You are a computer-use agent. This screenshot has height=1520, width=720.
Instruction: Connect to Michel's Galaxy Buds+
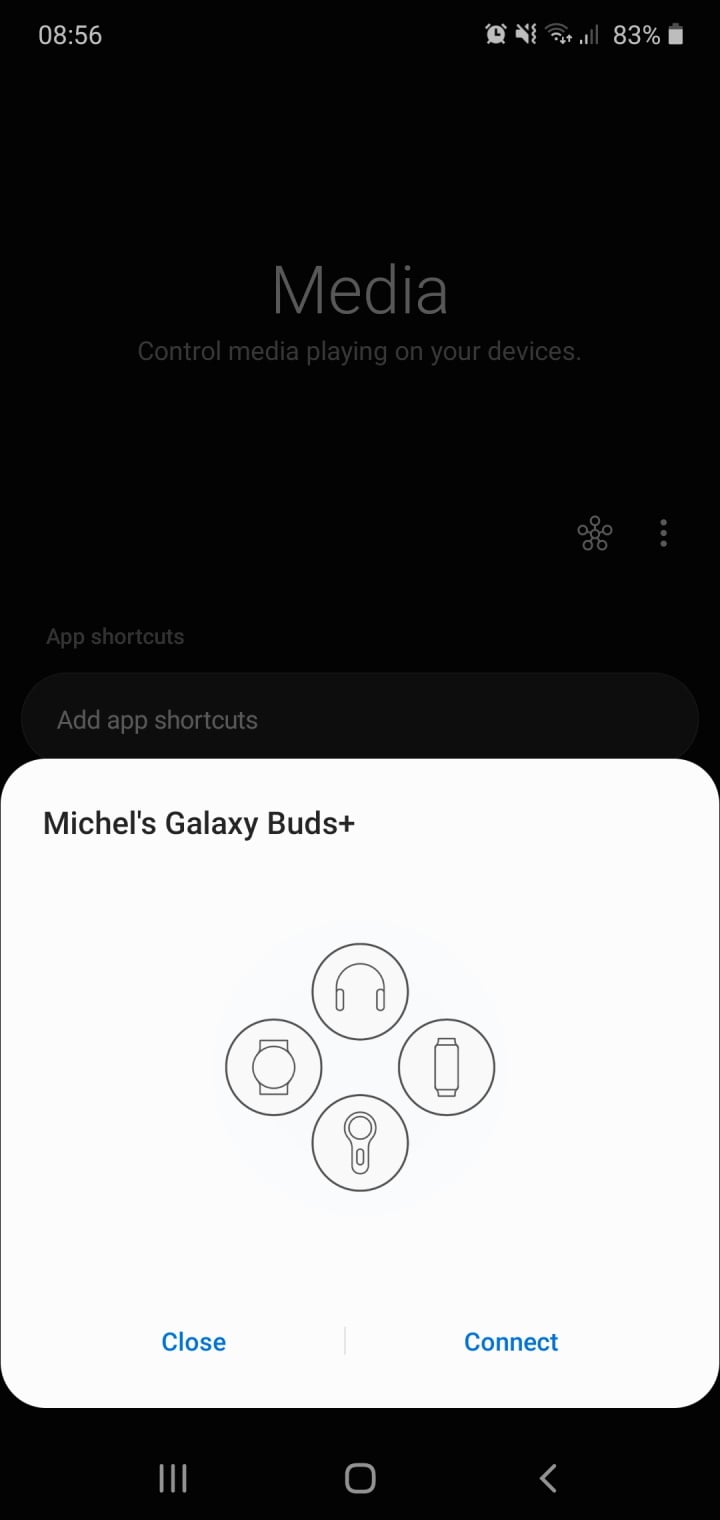pyautogui.click(x=511, y=1342)
